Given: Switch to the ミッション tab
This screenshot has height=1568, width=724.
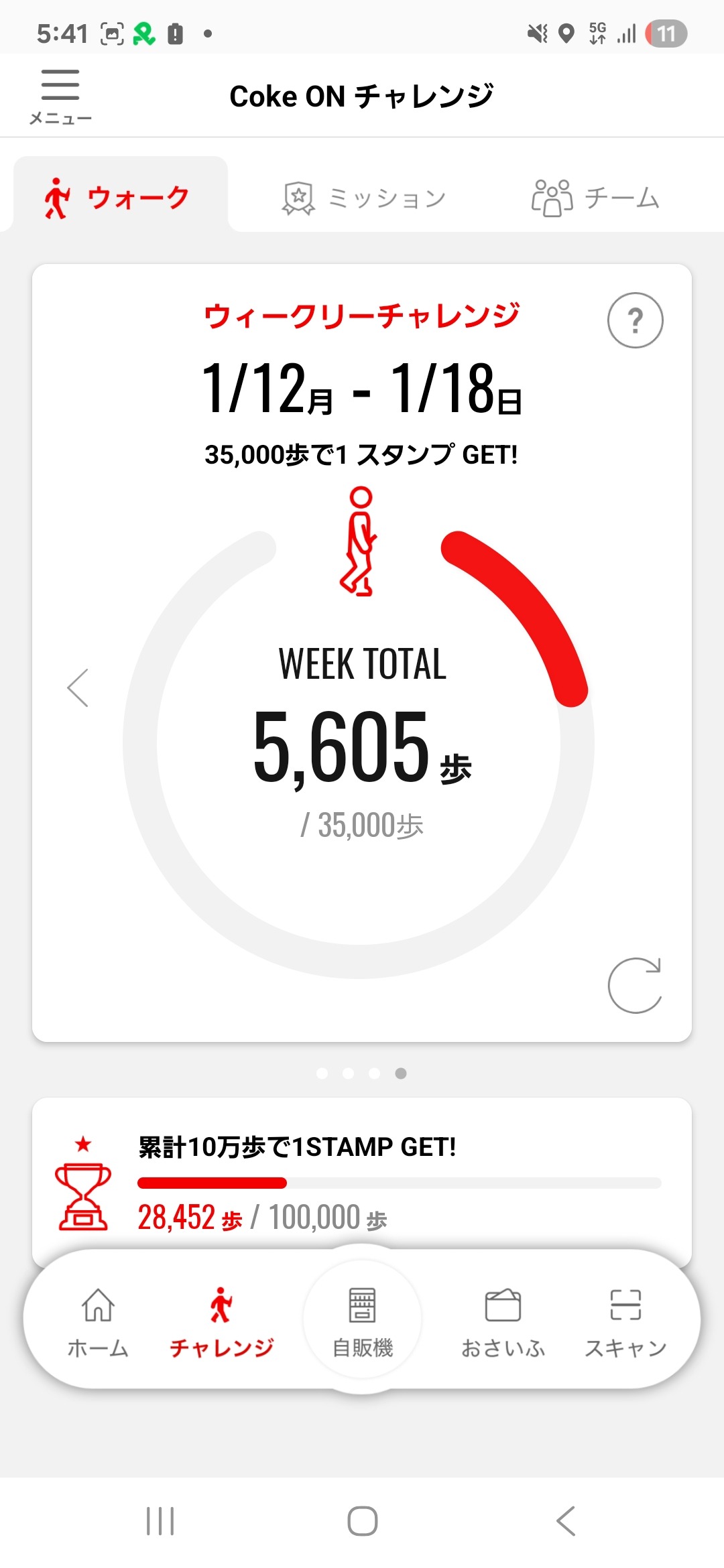Looking at the screenshot, I should 364,198.
